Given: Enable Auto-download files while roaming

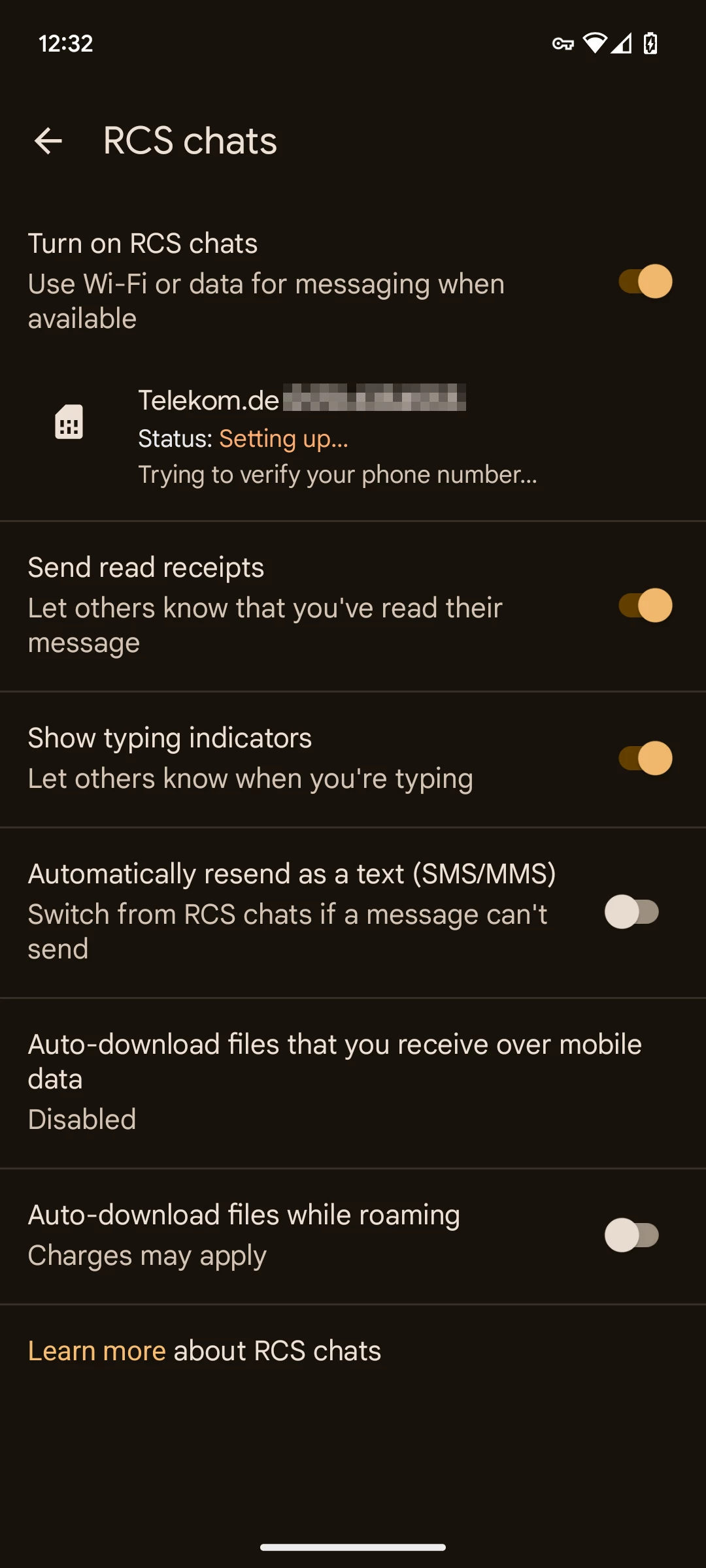Looking at the screenshot, I should pos(631,1235).
